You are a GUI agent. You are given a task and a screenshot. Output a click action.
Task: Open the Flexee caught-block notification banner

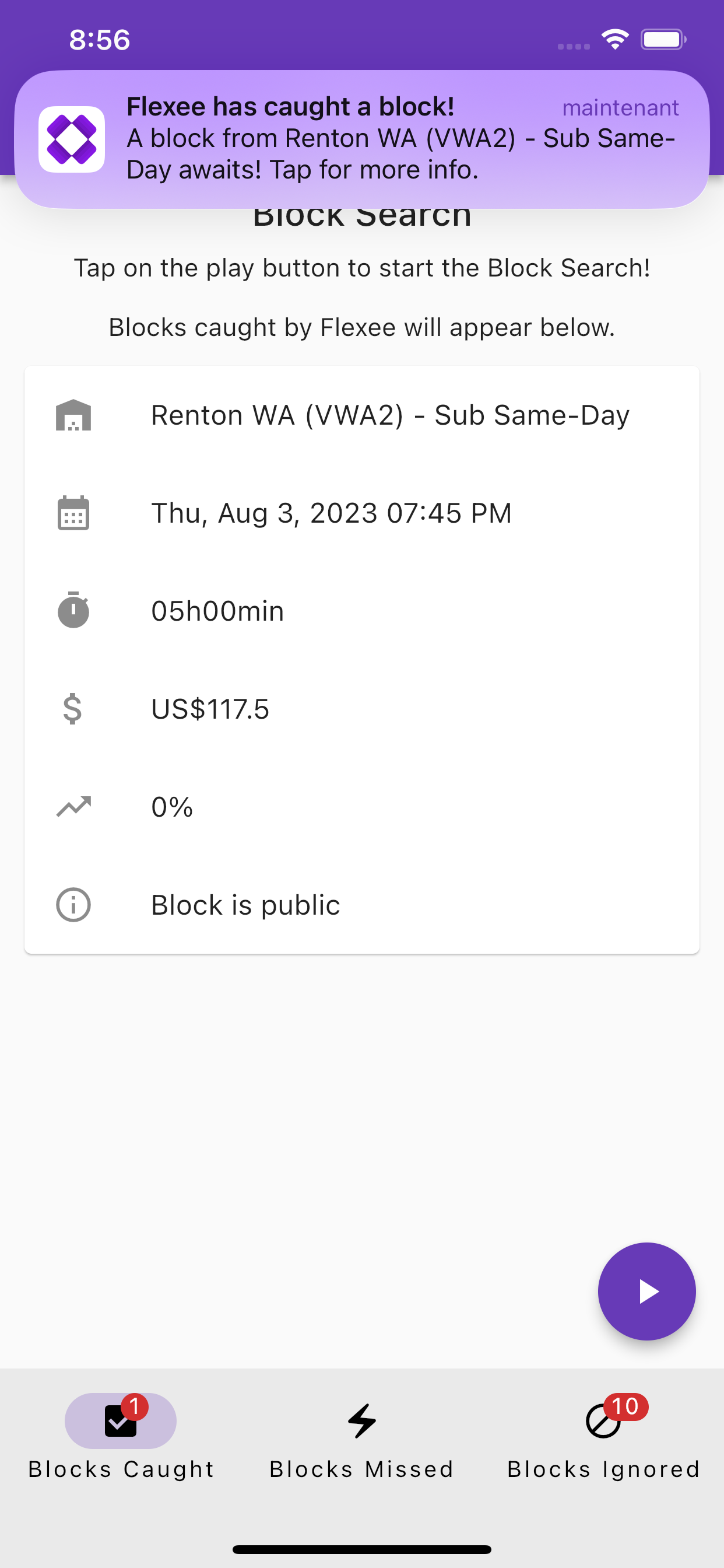[x=362, y=139]
